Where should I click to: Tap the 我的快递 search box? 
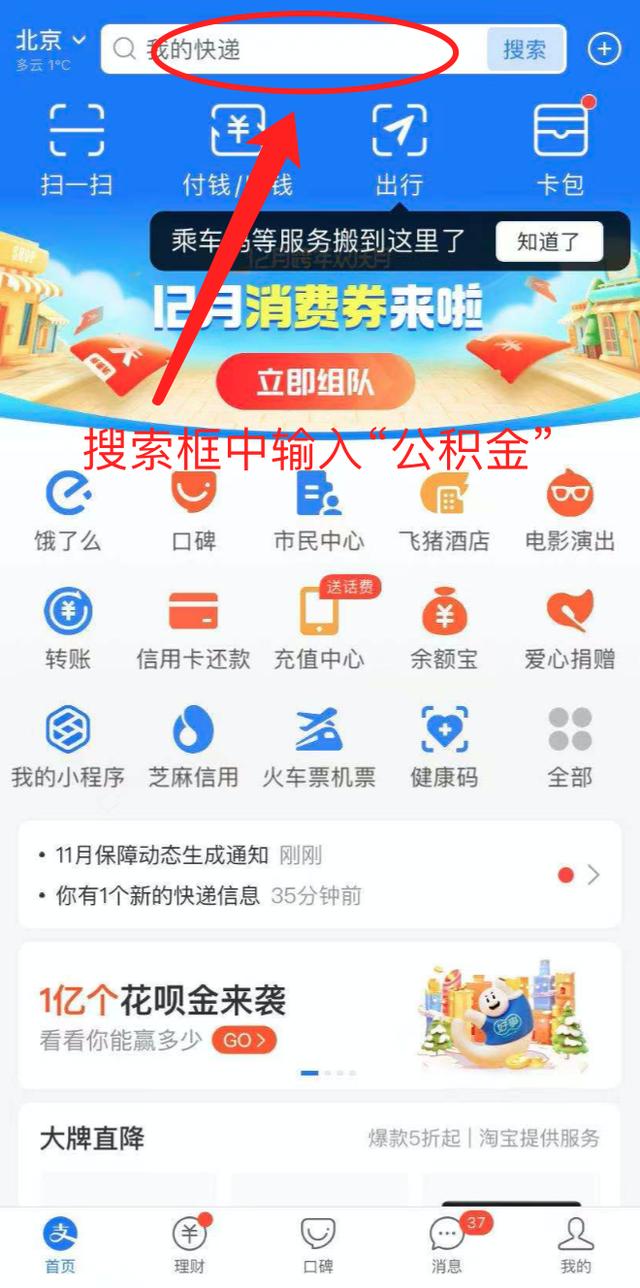coord(295,49)
